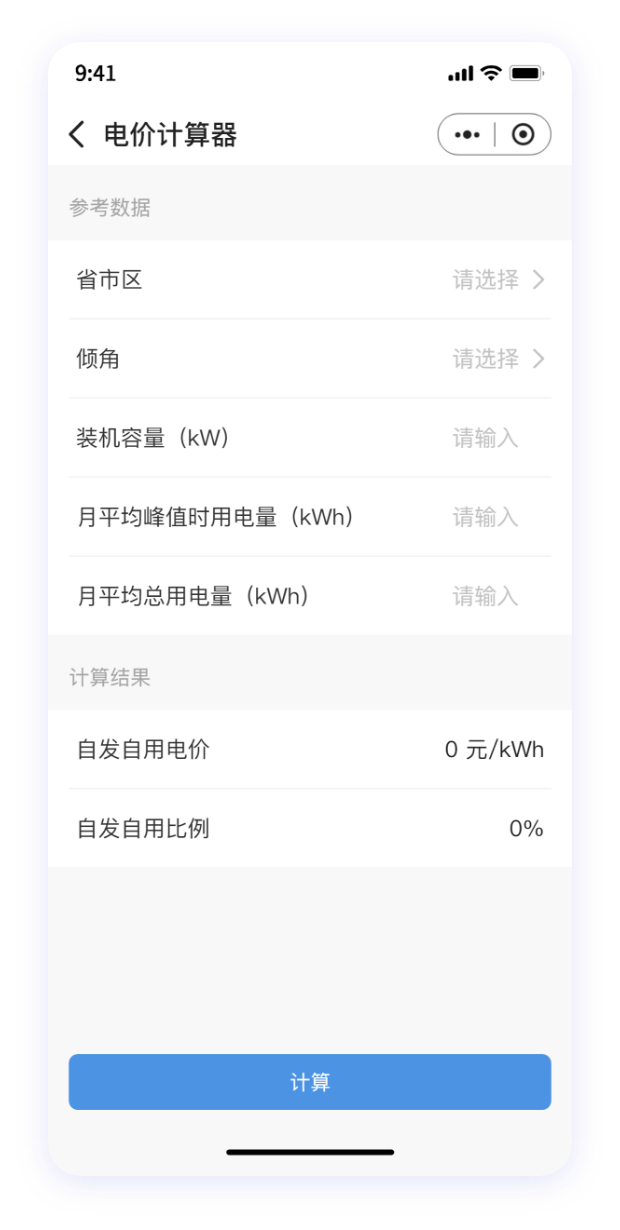Go back from 电价计算器 page

coord(77,135)
